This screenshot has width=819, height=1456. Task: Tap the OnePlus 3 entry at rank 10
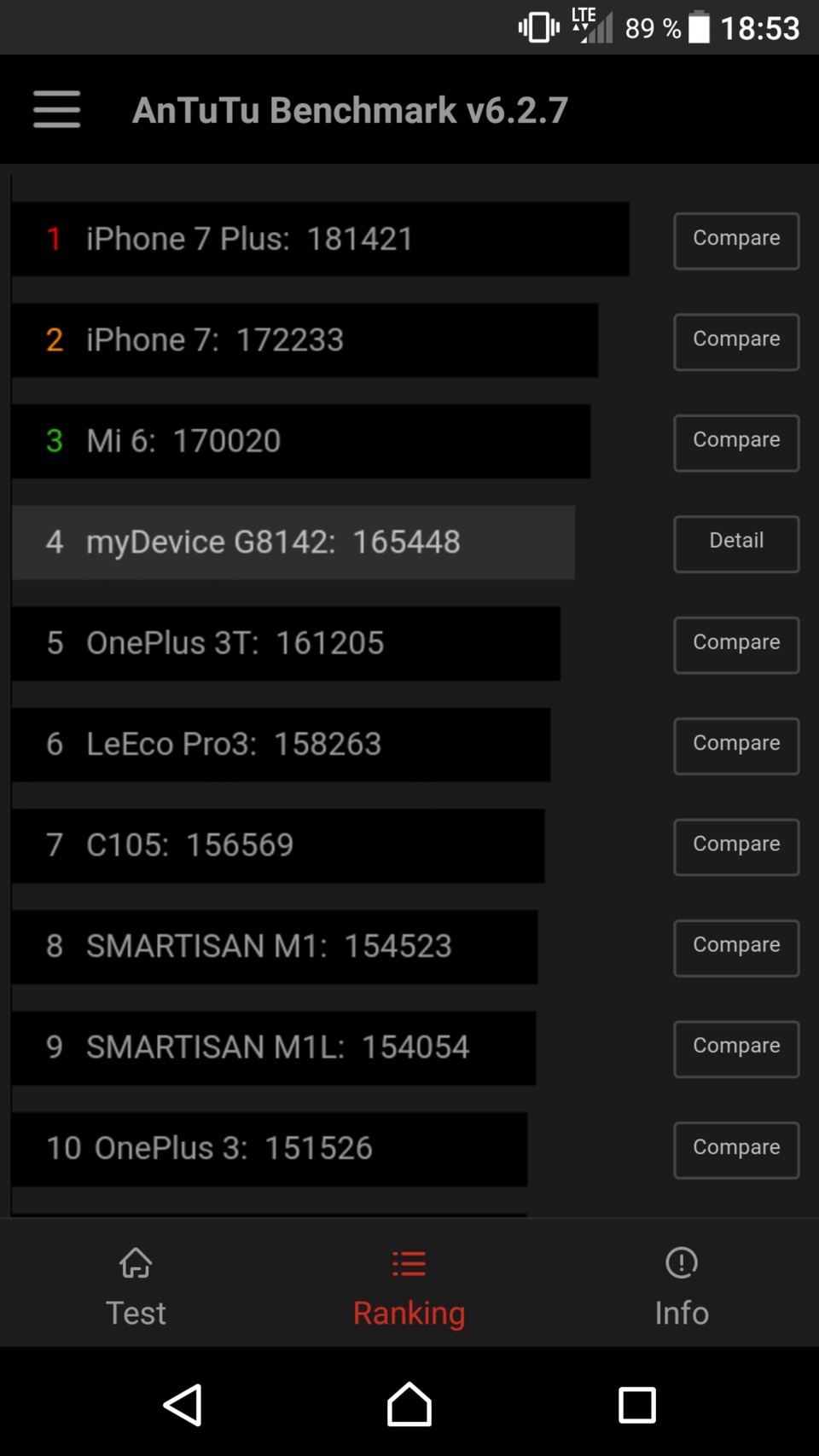pyautogui.click(x=271, y=1150)
